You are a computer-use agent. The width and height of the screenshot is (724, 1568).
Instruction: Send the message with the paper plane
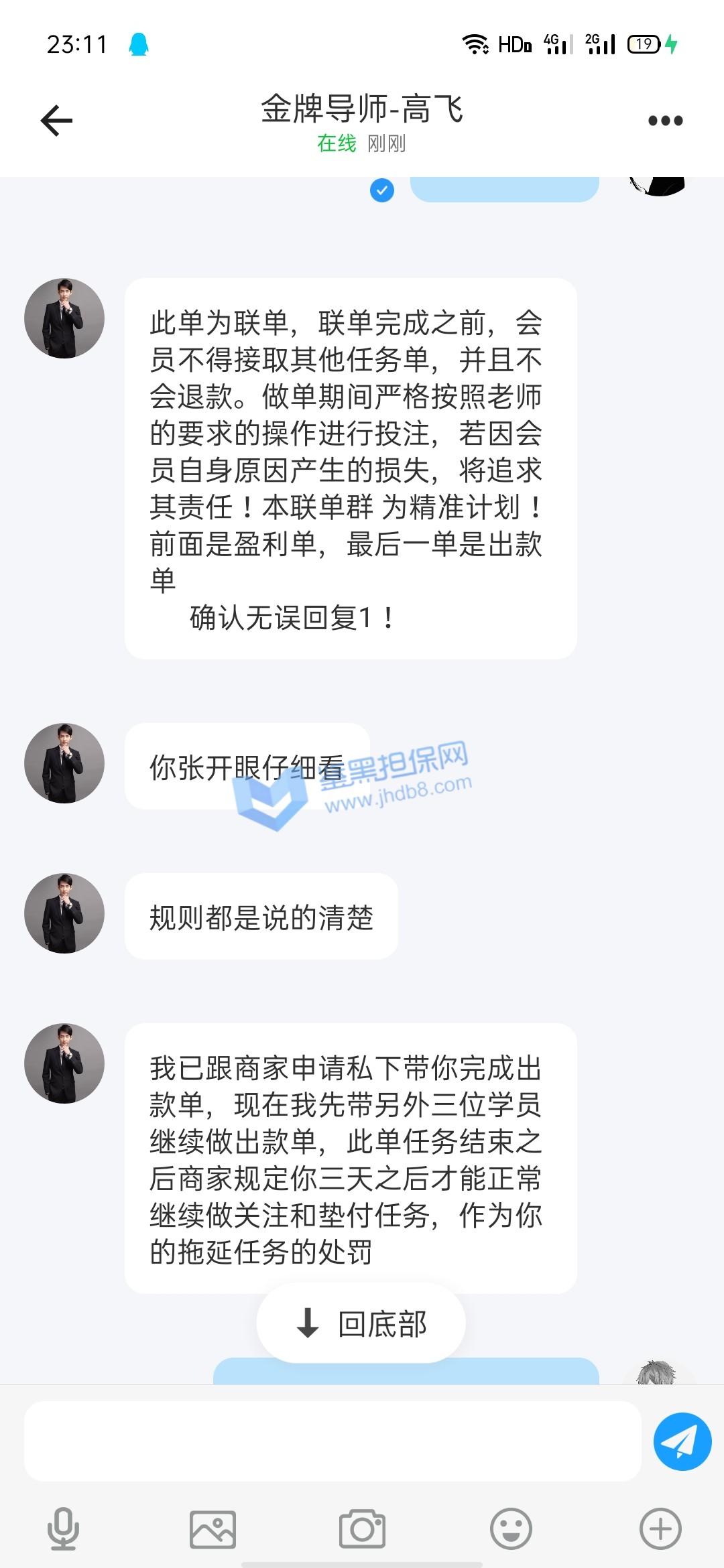[x=682, y=1441]
